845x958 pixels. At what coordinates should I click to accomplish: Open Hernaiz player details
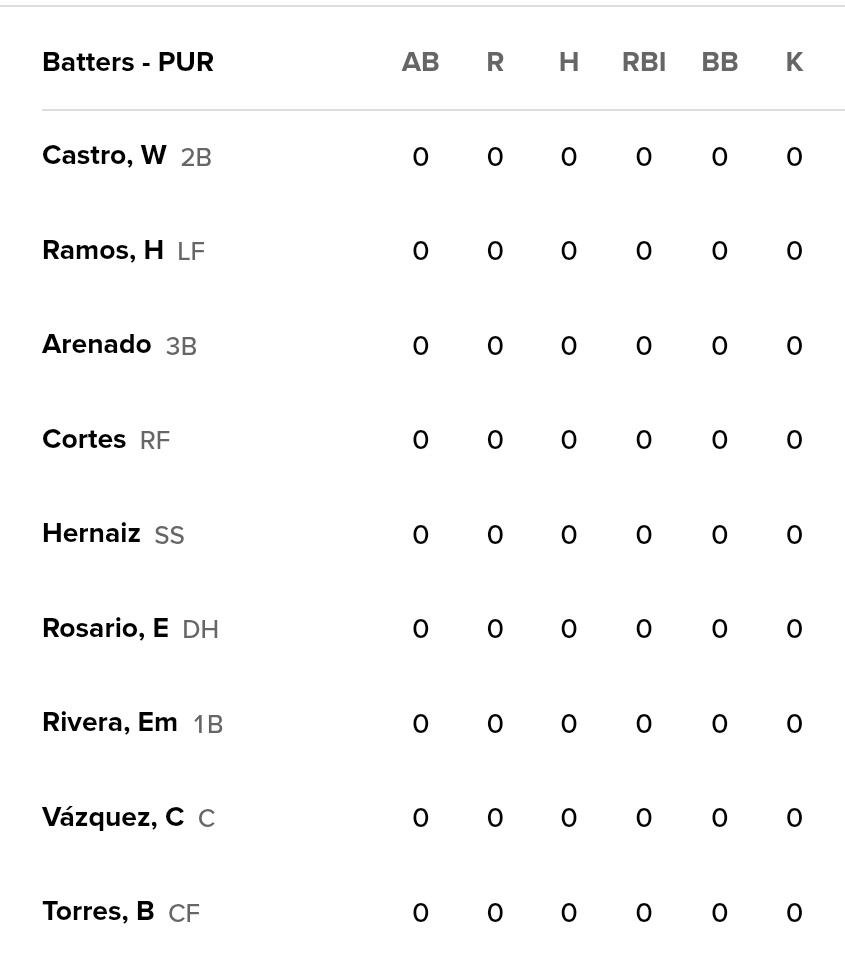(x=91, y=534)
